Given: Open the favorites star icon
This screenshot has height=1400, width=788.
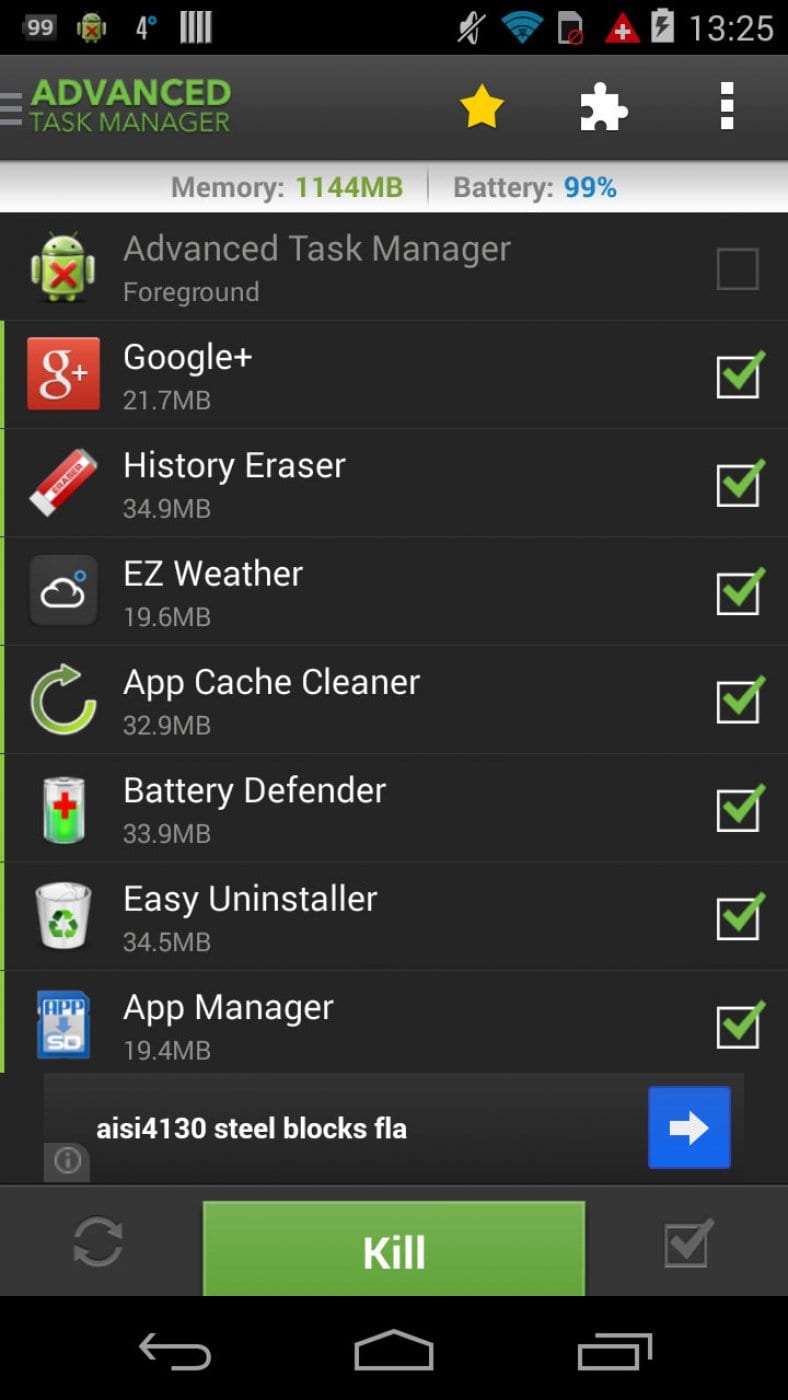Looking at the screenshot, I should coord(481,104).
